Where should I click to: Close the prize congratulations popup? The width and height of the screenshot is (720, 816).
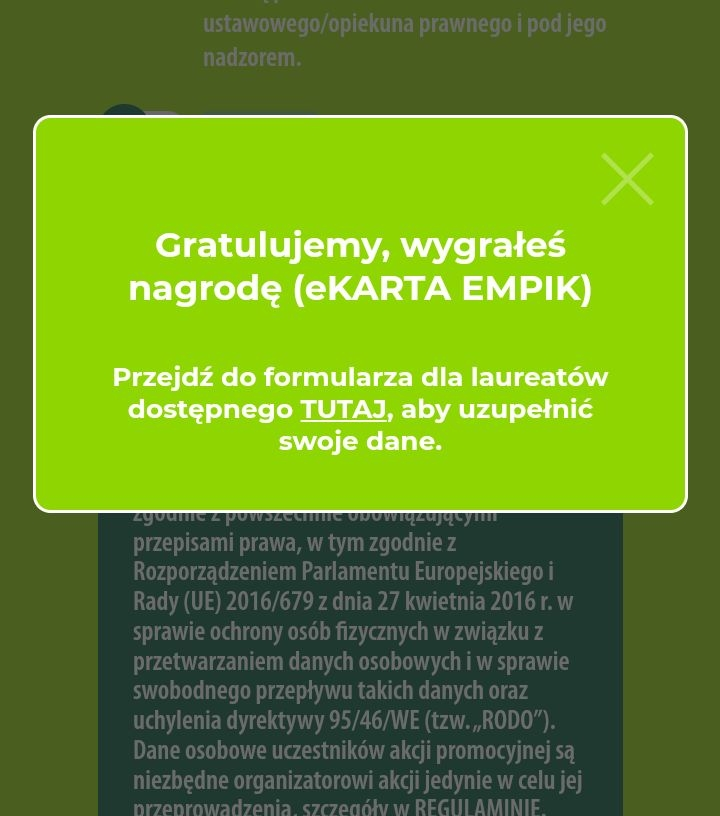tap(627, 179)
